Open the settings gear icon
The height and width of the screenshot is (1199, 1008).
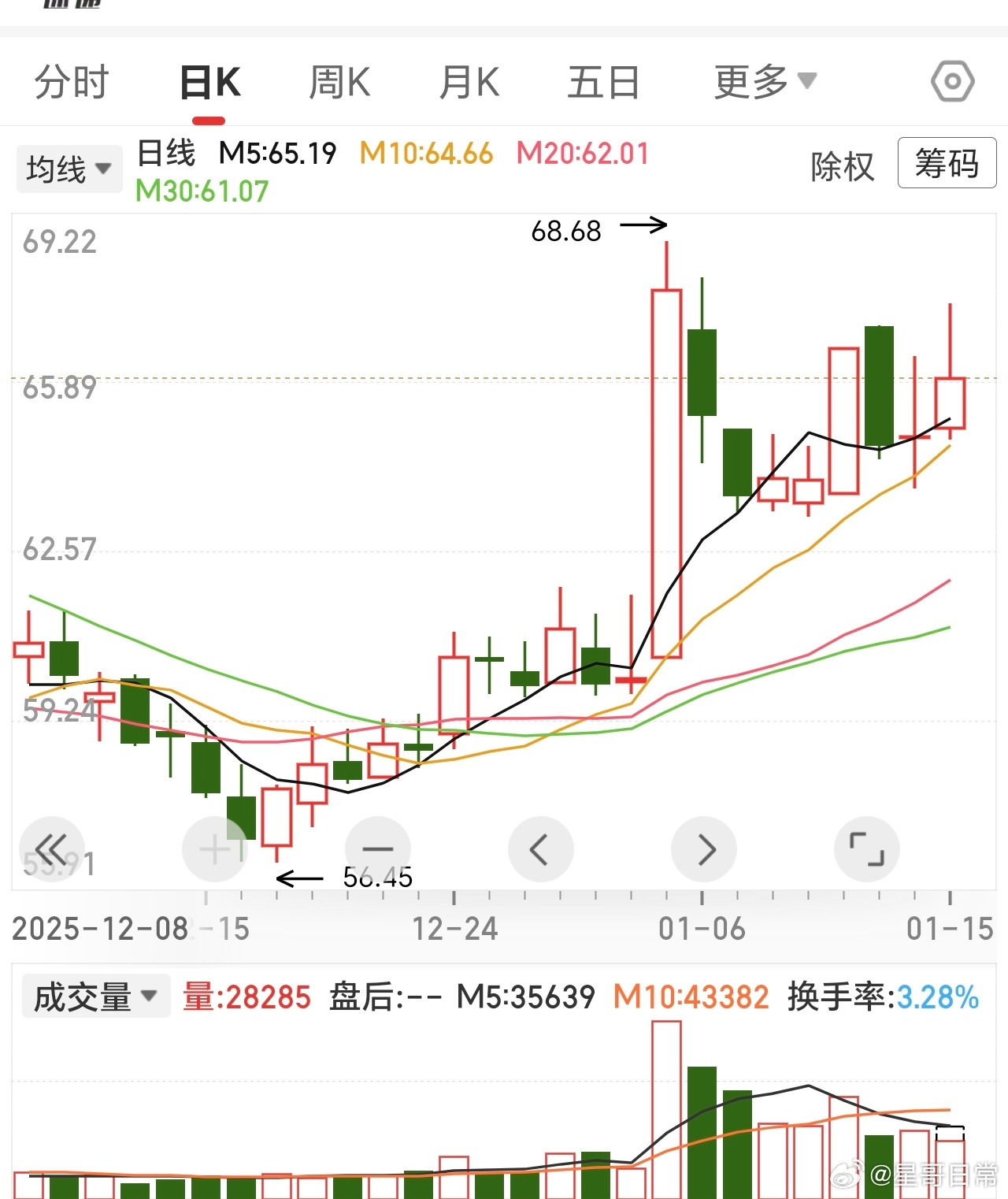tap(952, 80)
